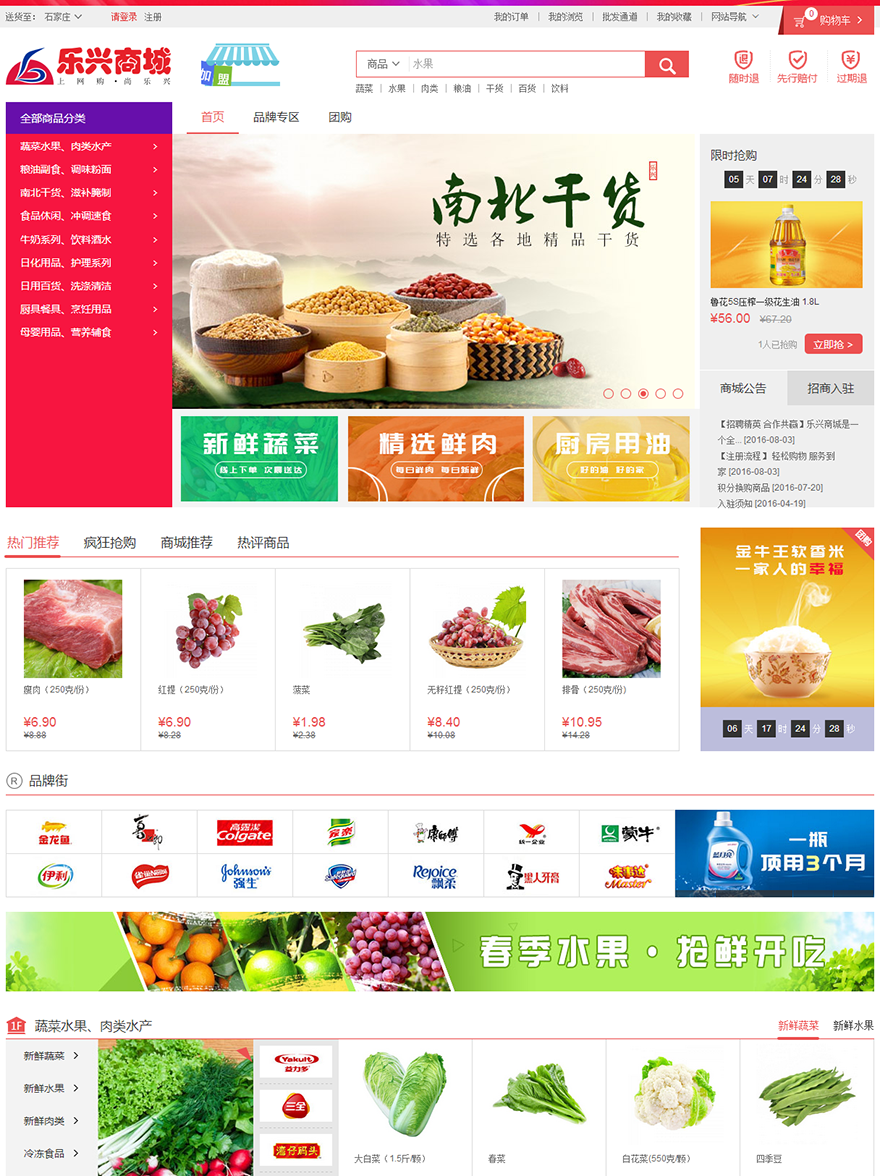Open the 排骨 (250克/份) product card
This screenshot has width=880, height=1176.
(x=611, y=659)
